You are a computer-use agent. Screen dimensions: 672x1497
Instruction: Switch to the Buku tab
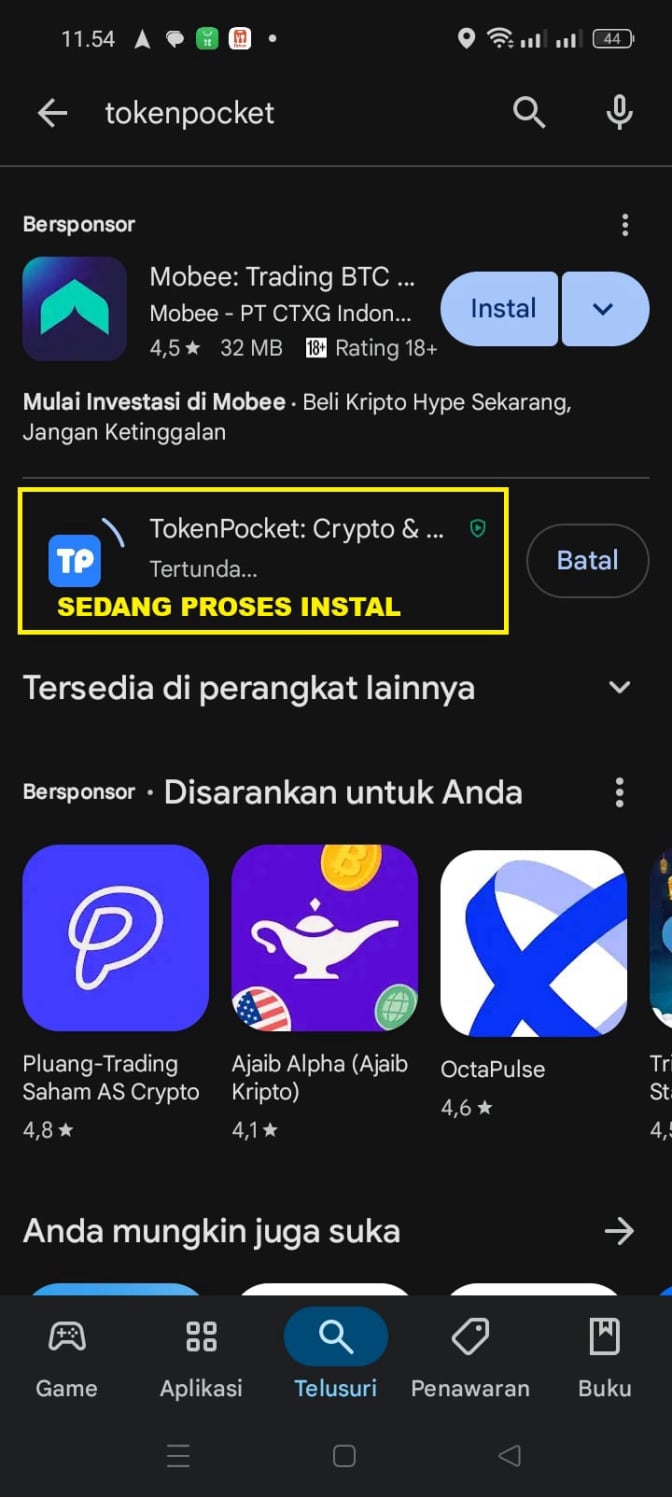(x=604, y=1356)
